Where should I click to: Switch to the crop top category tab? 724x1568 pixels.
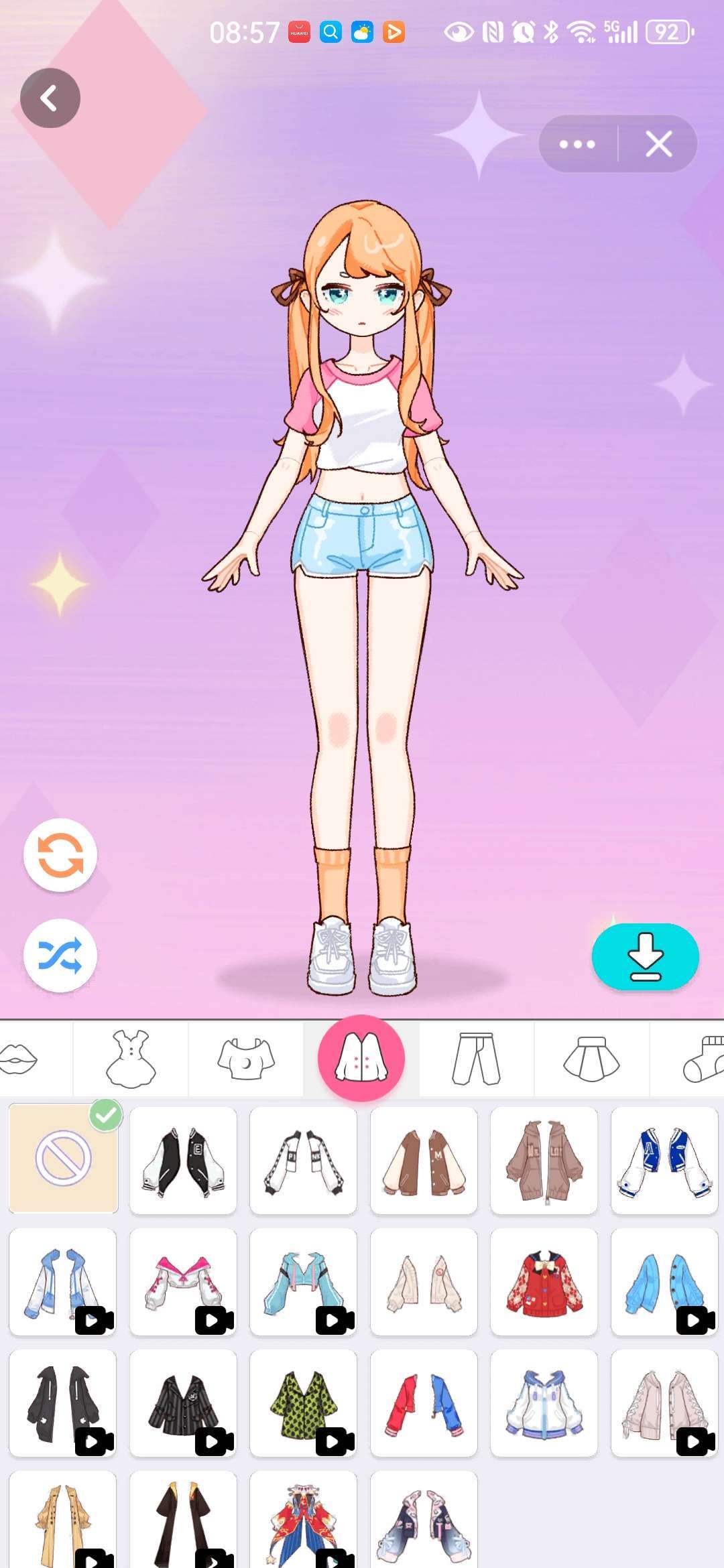click(x=246, y=1059)
